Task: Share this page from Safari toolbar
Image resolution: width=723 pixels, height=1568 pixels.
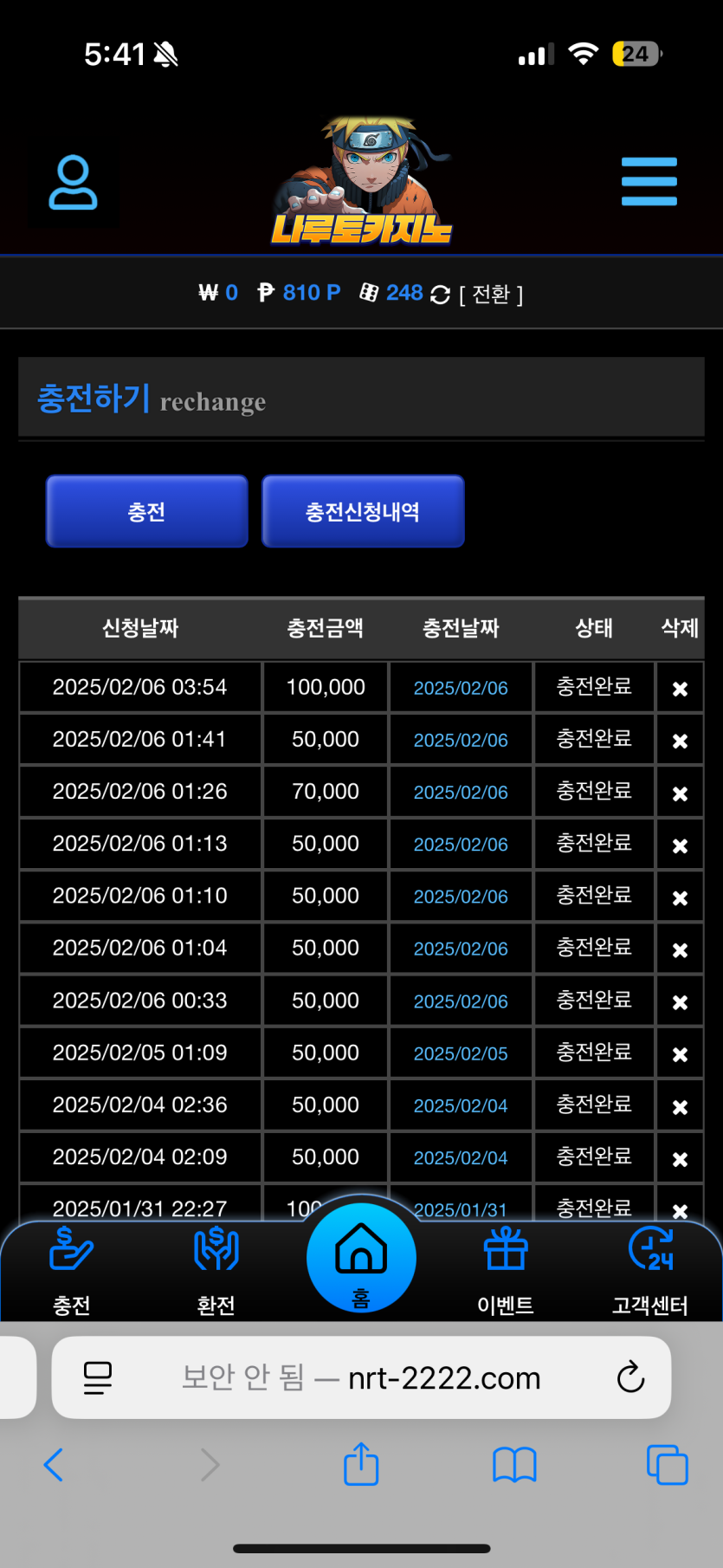Action: click(361, 1465)
